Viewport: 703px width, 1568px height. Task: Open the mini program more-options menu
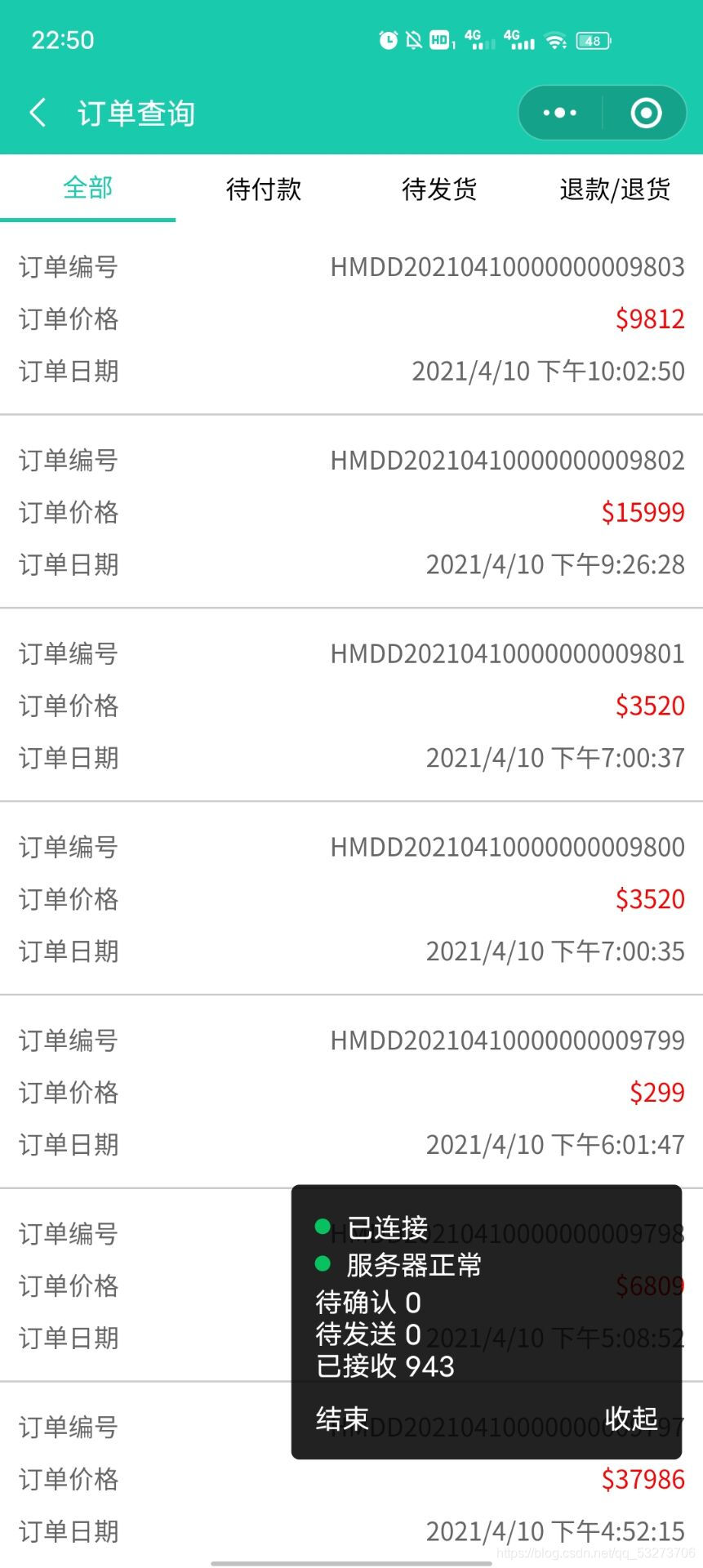[560, 113]
